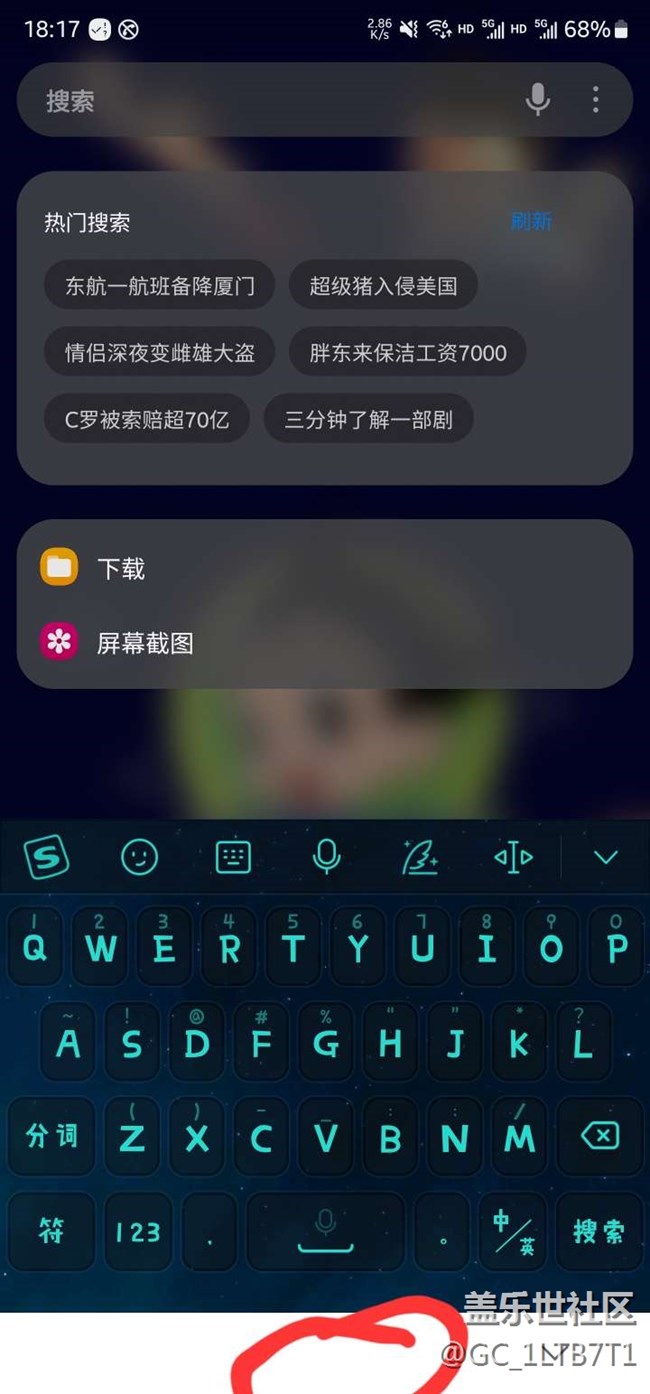Screen dimensions: 650x1394
Task: Open the emoji panel on the keyboard
Action: click(x=139, y=857)
